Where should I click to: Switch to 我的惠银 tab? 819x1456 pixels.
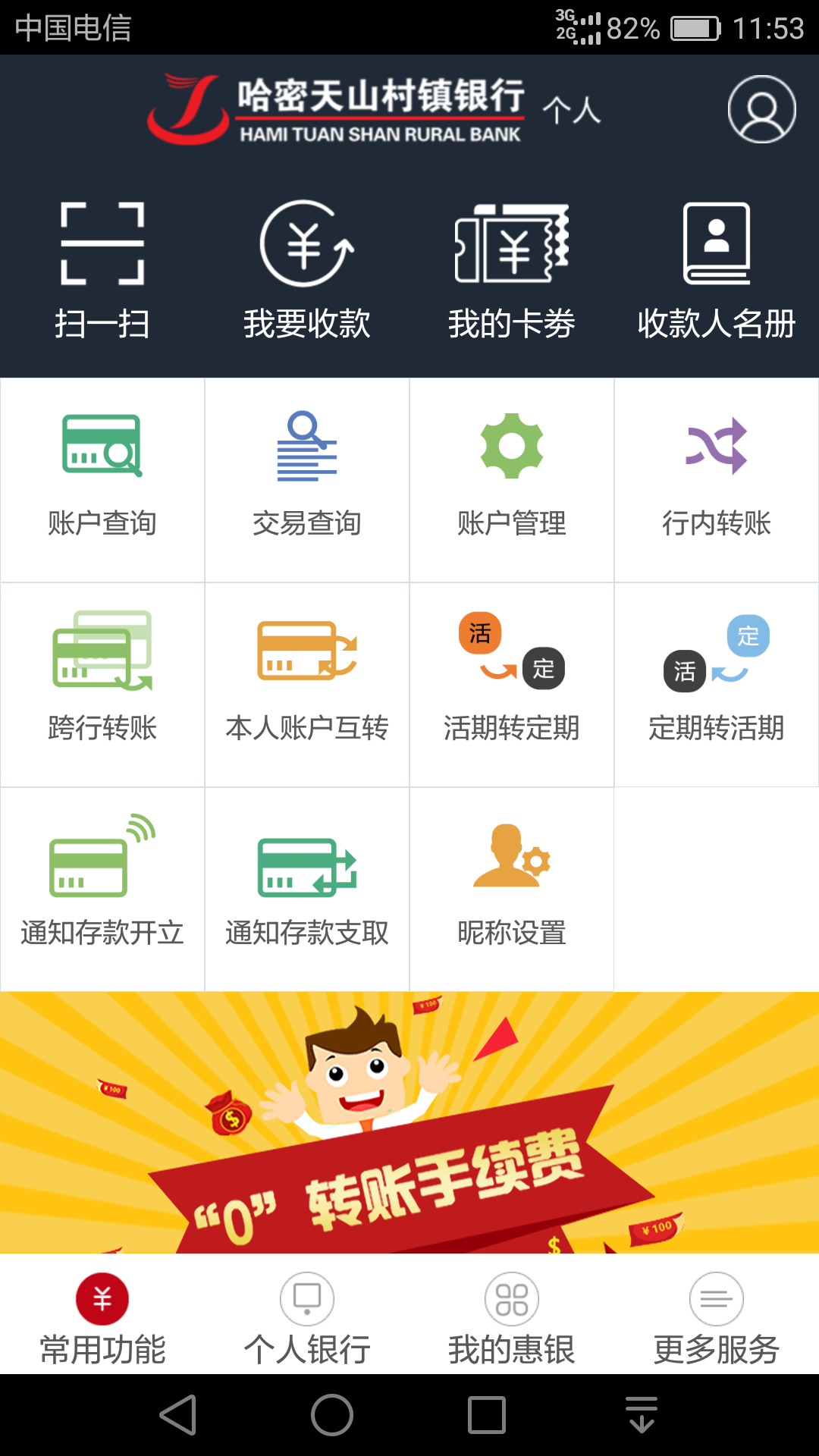tap(512, 1318)
